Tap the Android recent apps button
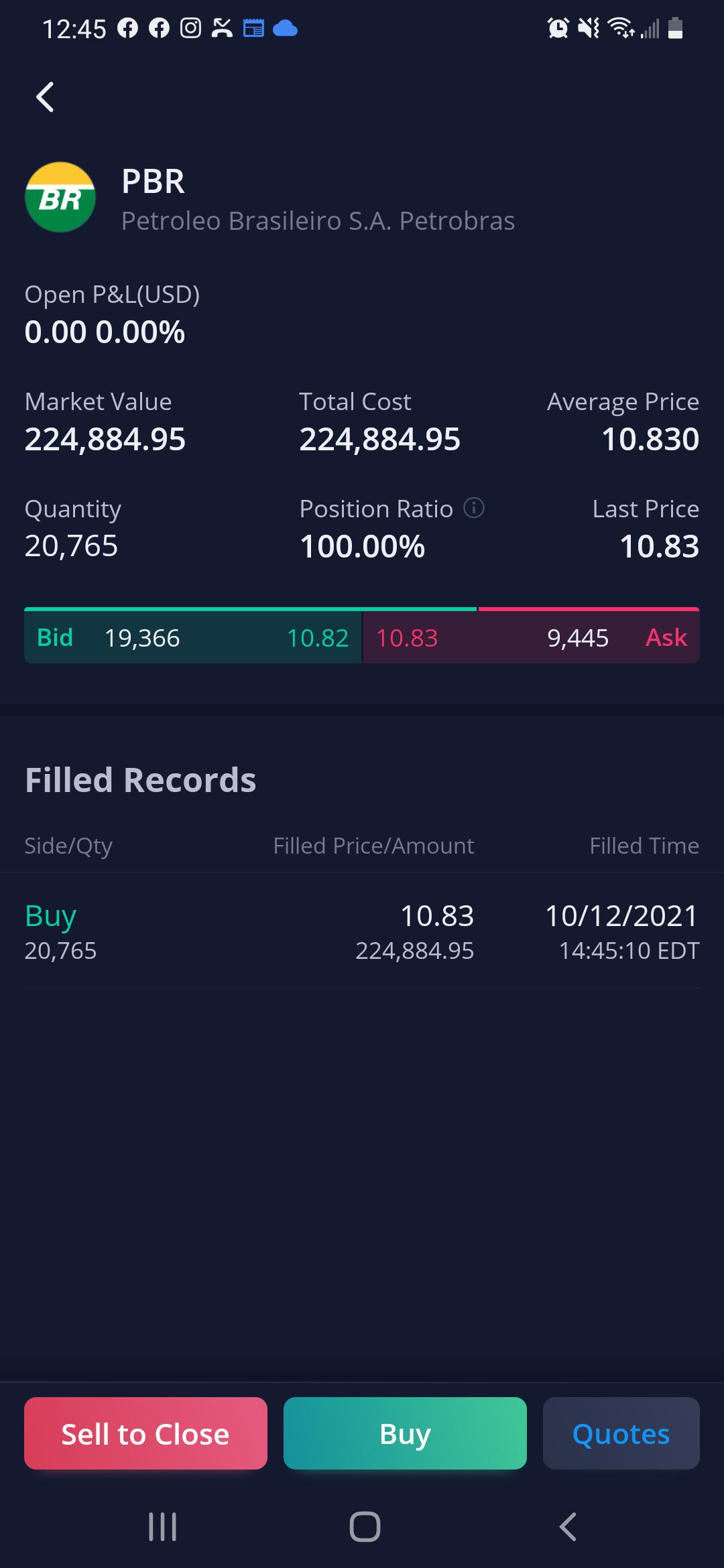The height and width of the screenshot is (1568, 724). 161,1526
